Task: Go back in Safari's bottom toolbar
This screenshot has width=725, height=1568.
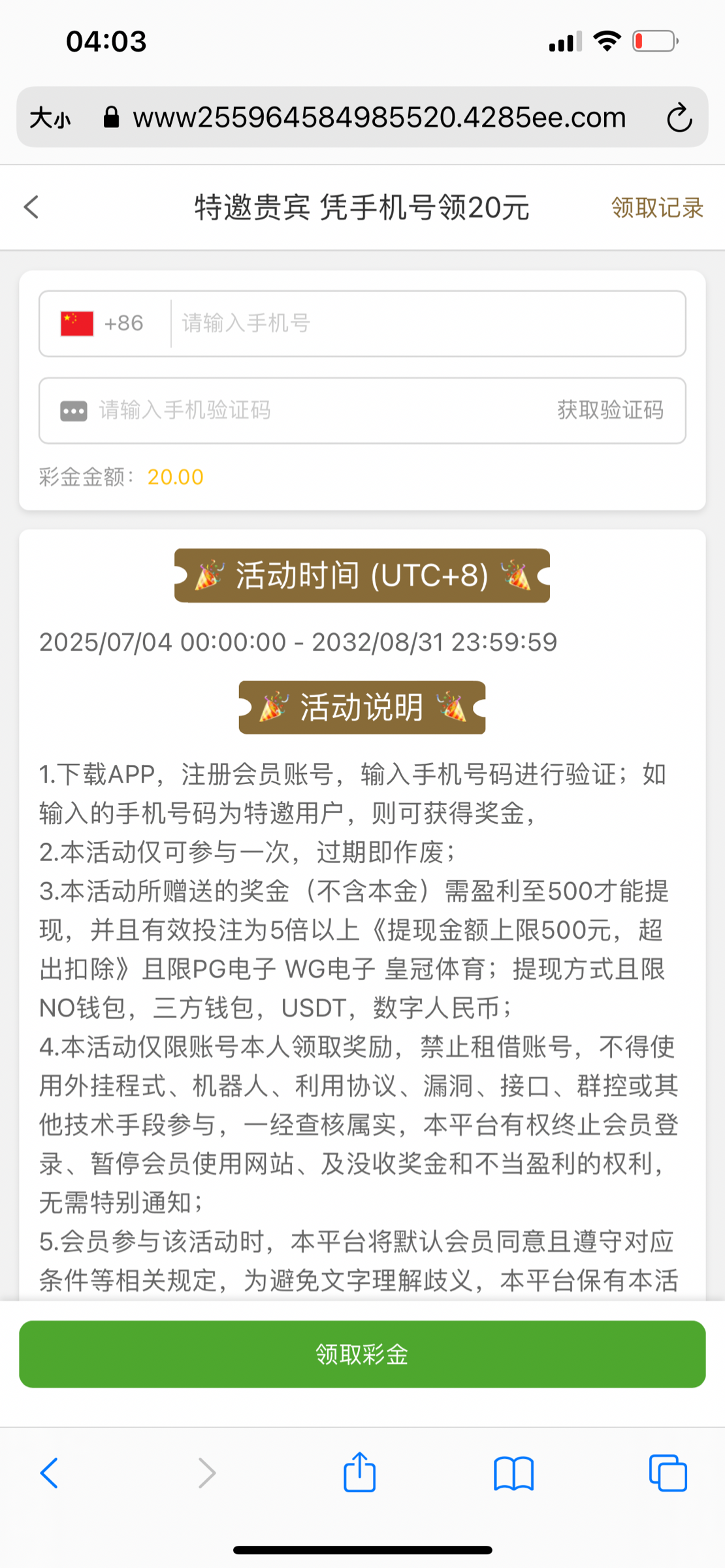Action: (x=50, y=1473)
